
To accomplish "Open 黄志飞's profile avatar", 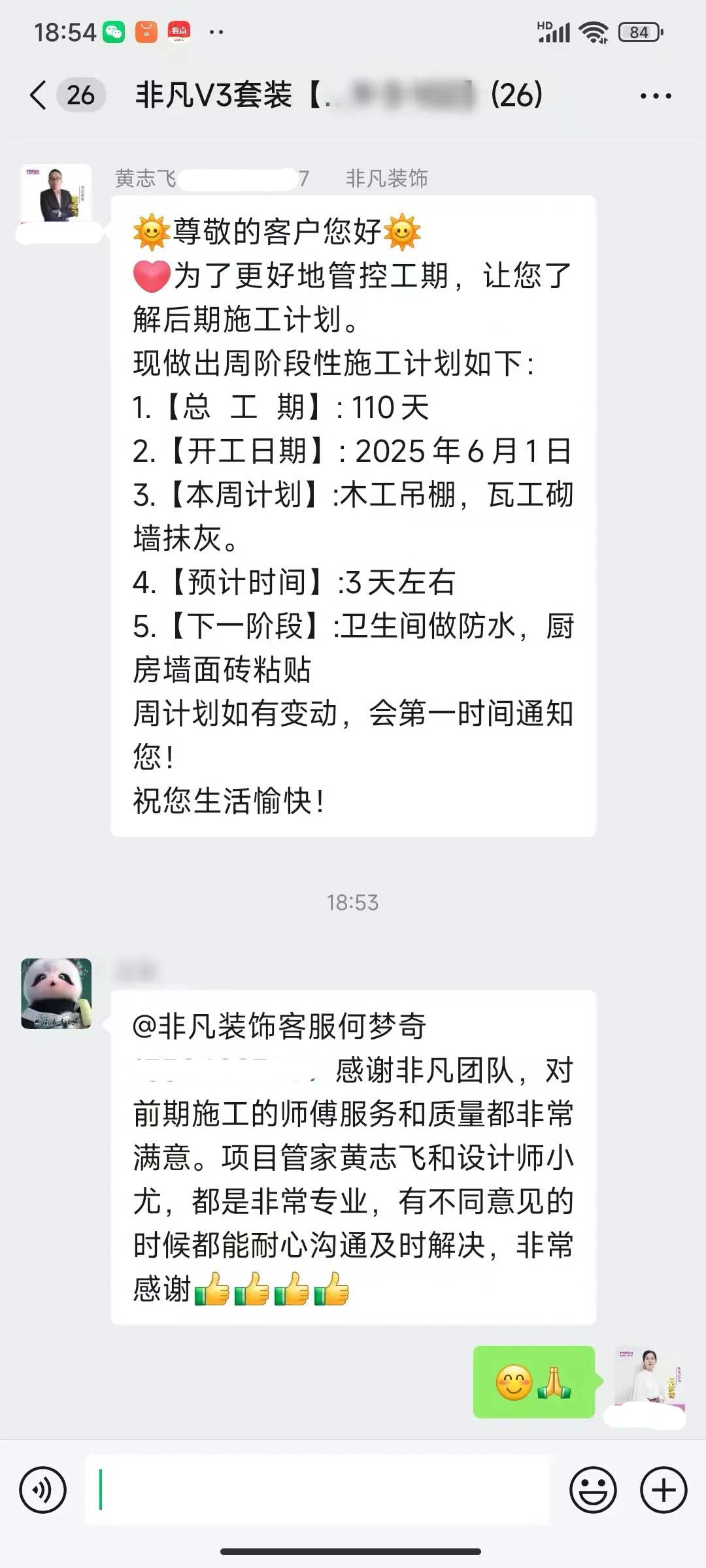I will (x=56, y=194).
